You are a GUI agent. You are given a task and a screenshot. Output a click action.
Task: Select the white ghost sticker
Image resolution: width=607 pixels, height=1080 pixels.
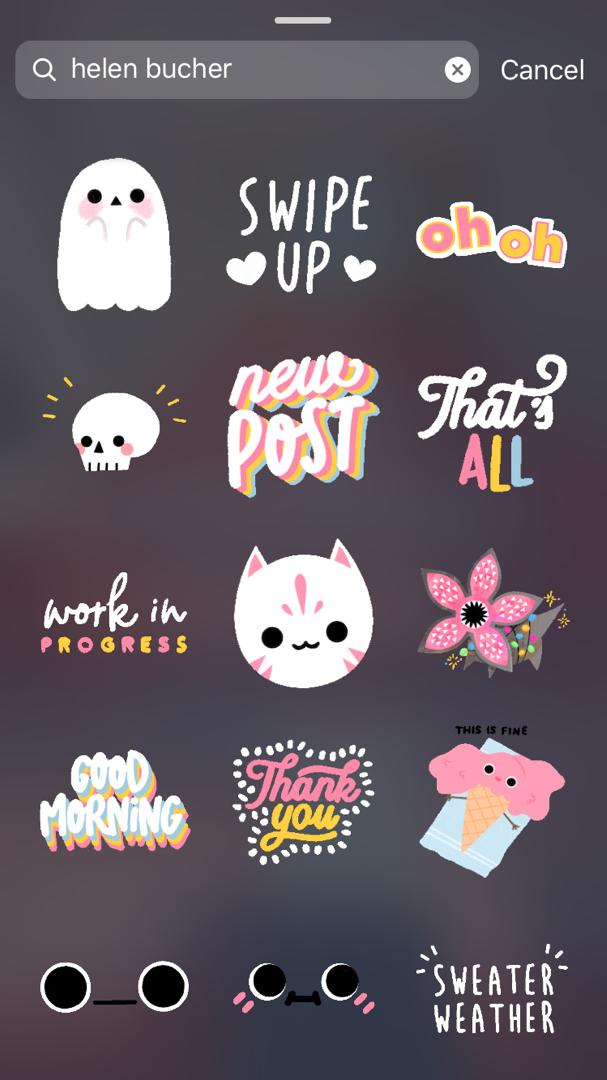point(114,234)
